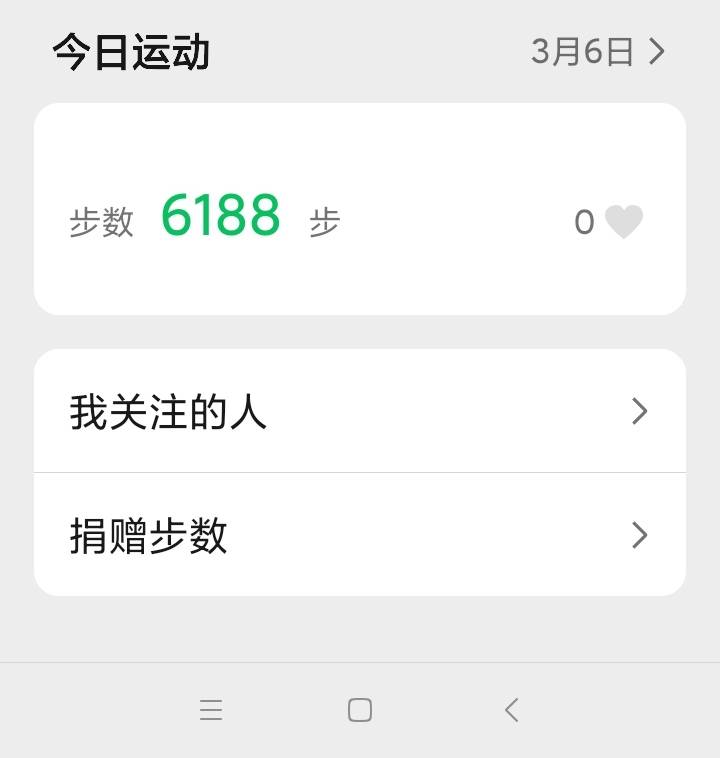Image resolution: width=720 pixels, height=758 pixels.
Task: Open 我关注的人 to see followed people
Action: click(168, 411)
